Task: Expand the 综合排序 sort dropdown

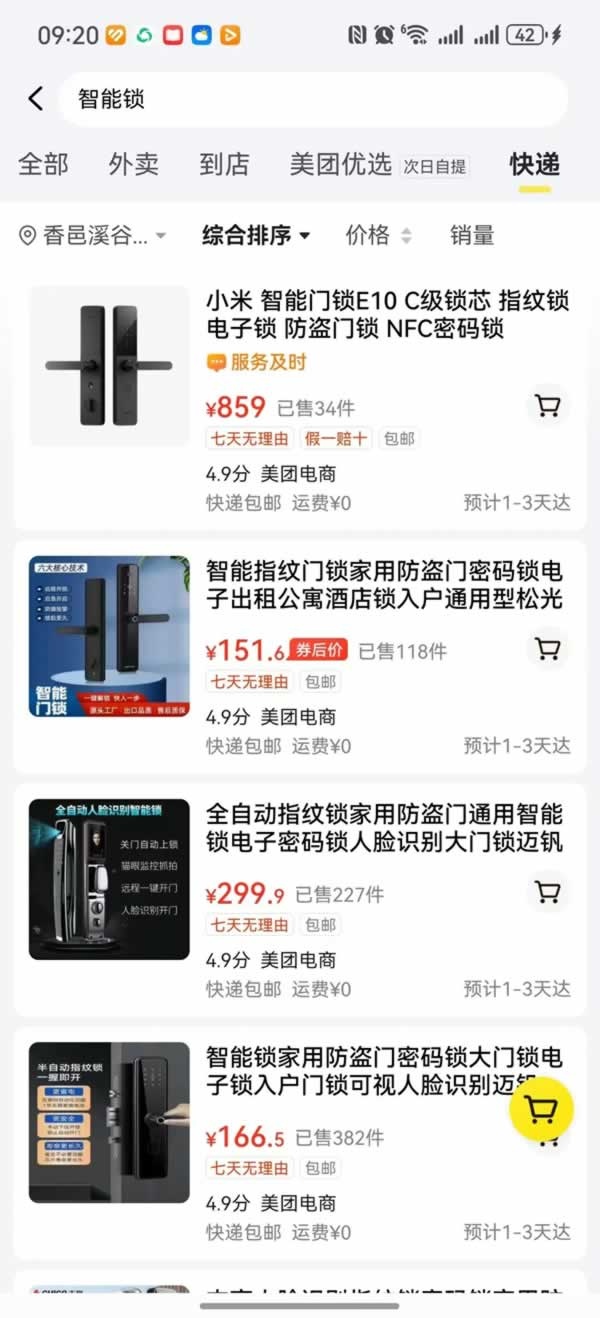Action: [256, 236]
